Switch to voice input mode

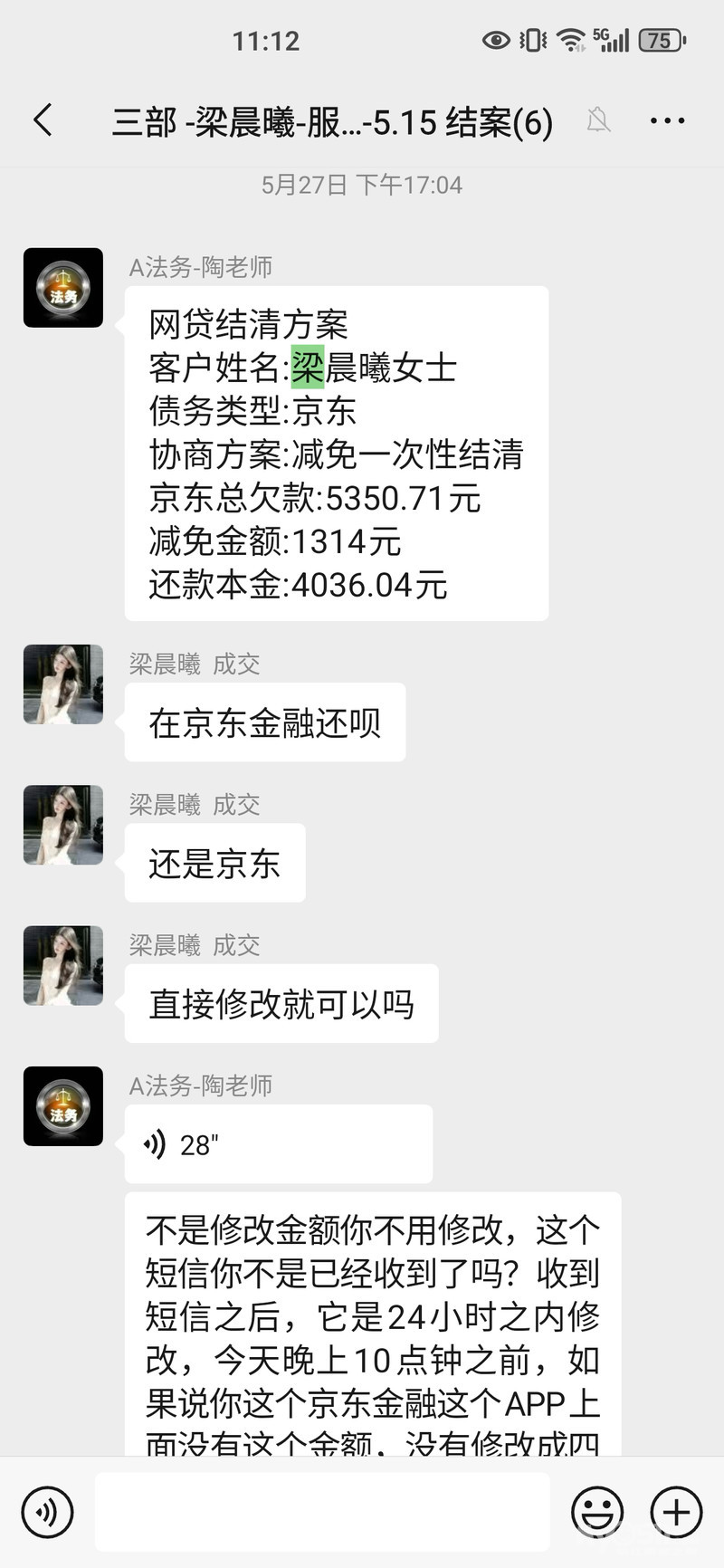47,1512
